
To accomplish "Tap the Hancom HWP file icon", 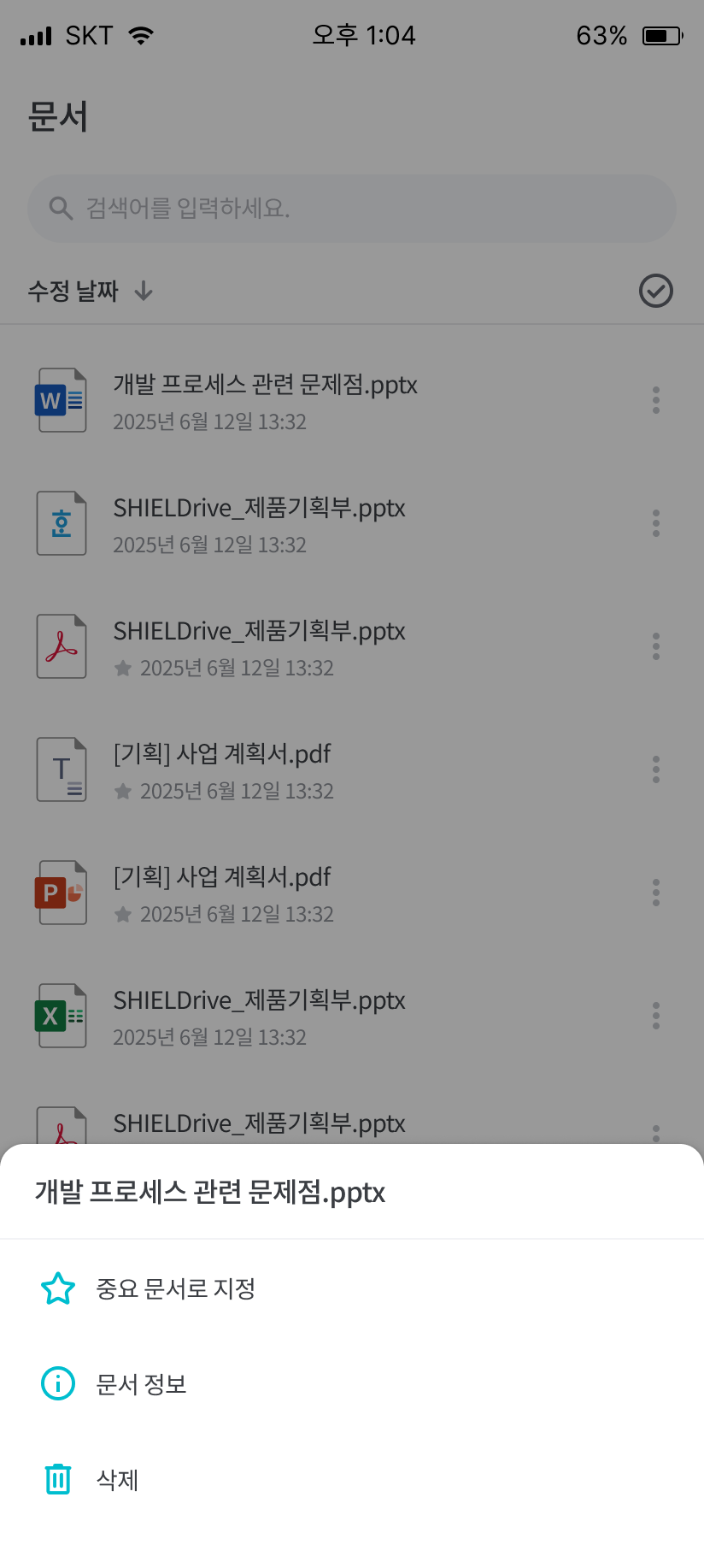I will pyautogui.click(x=62, y=522).
